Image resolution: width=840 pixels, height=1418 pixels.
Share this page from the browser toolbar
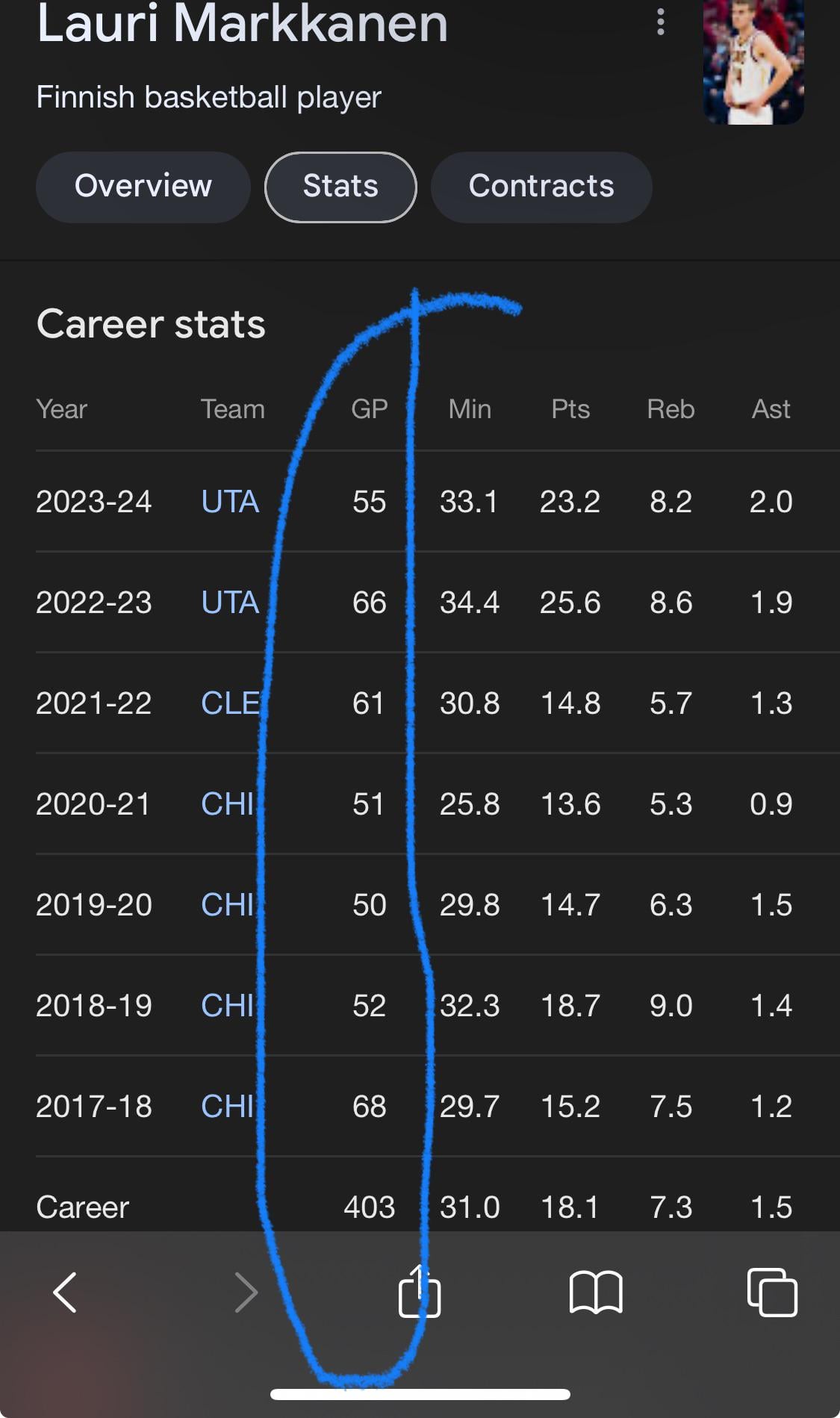click(420, 1293)
